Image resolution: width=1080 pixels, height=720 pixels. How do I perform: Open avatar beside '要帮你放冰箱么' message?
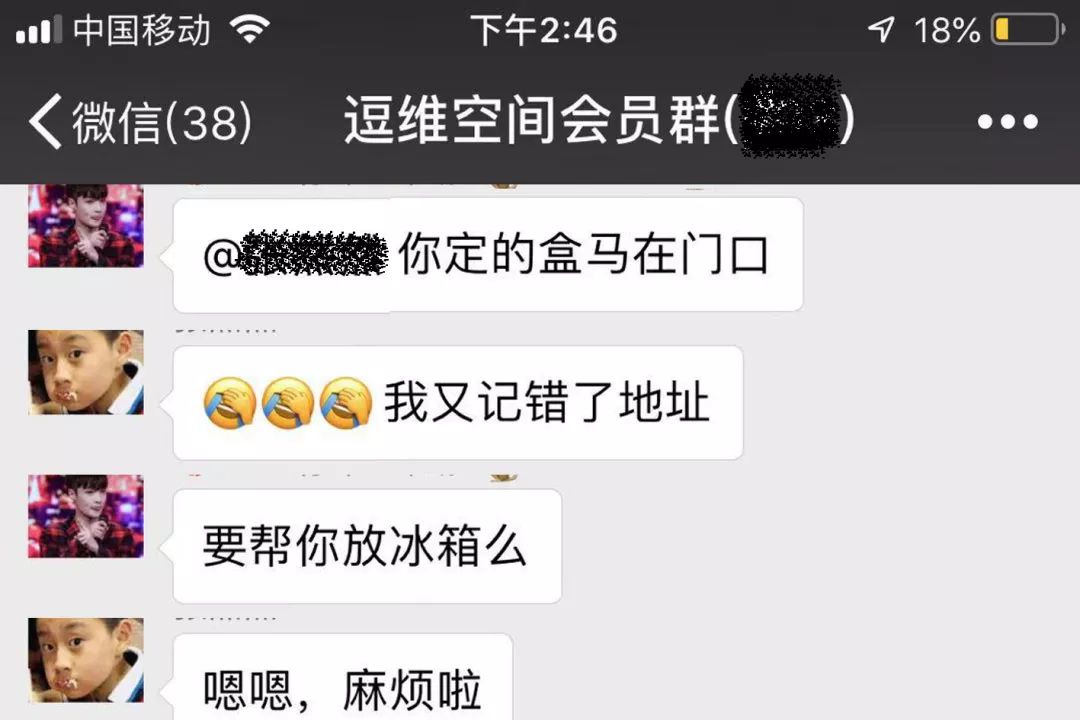[85, 516]
